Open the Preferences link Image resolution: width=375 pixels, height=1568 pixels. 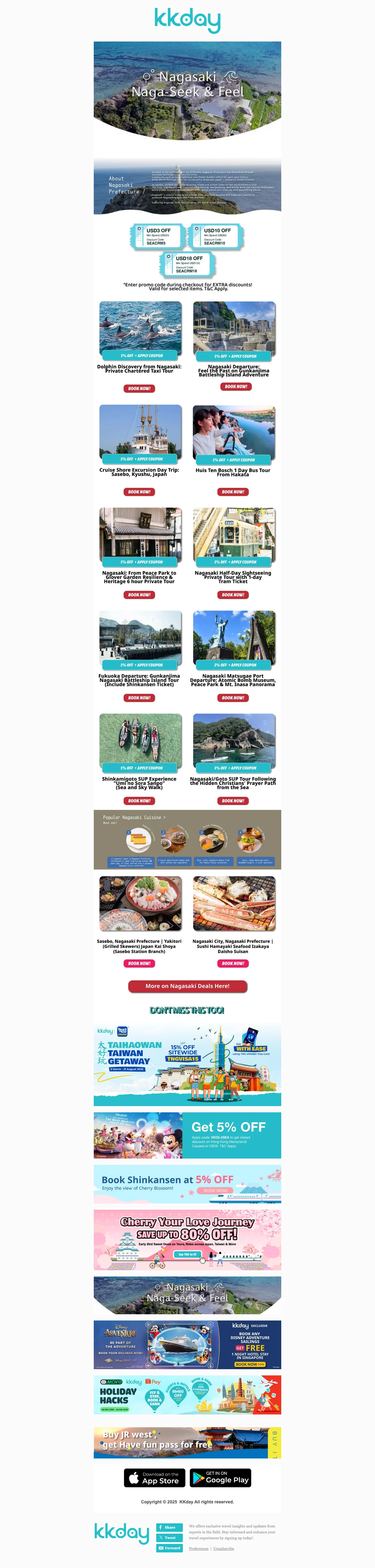pyautogui.click(x=198, y=1549)
